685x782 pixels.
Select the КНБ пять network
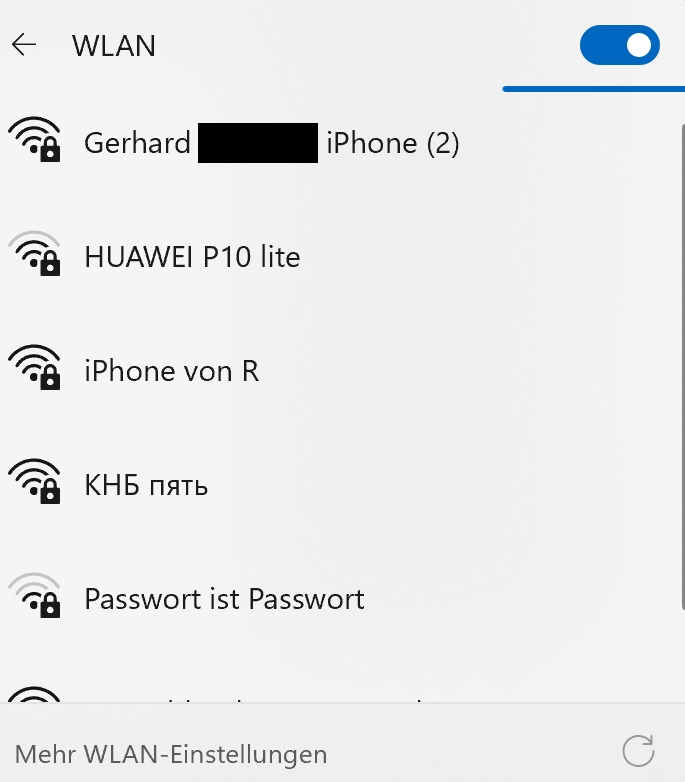tap(146, 486)
